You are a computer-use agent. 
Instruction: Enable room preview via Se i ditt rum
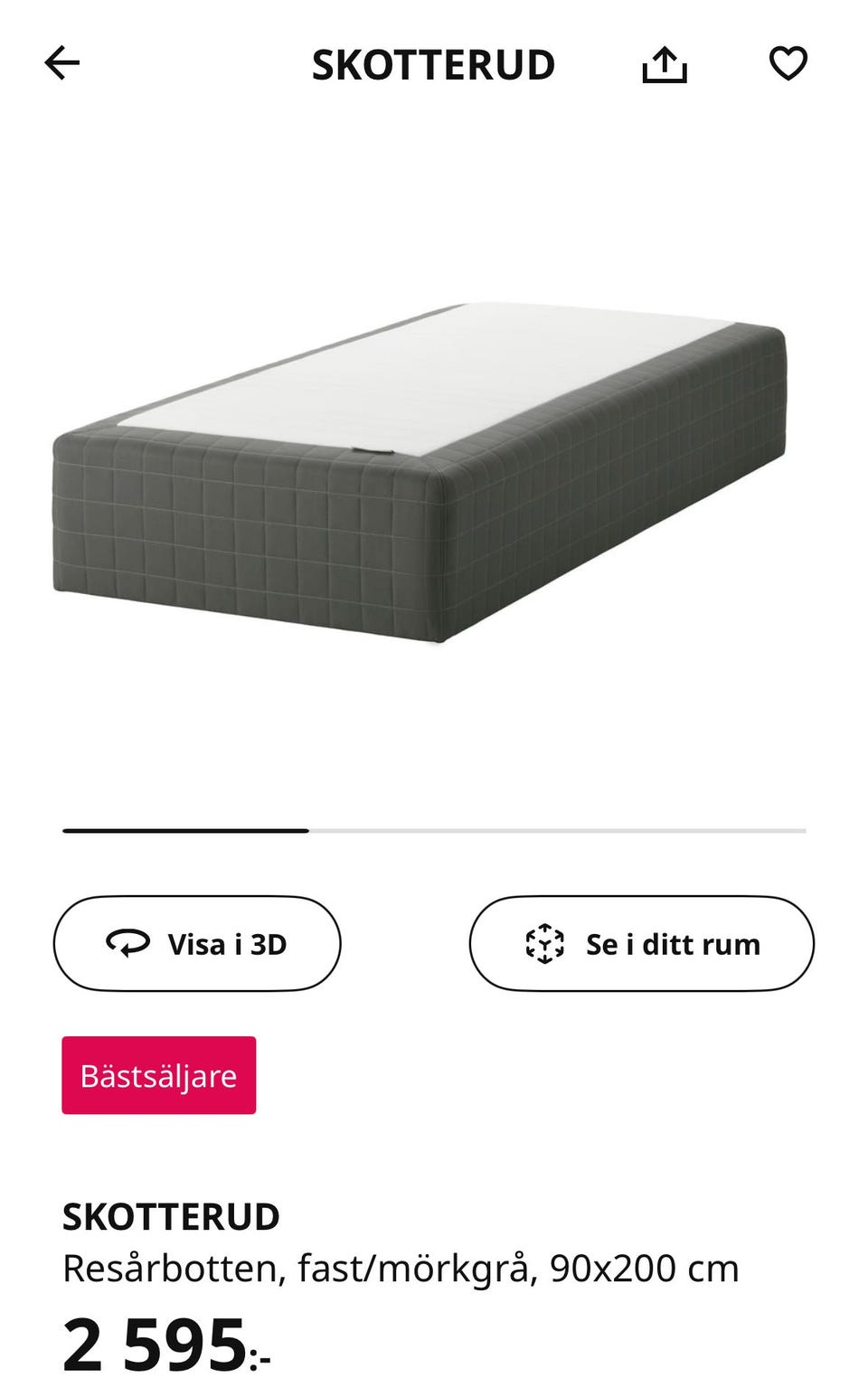639,943
